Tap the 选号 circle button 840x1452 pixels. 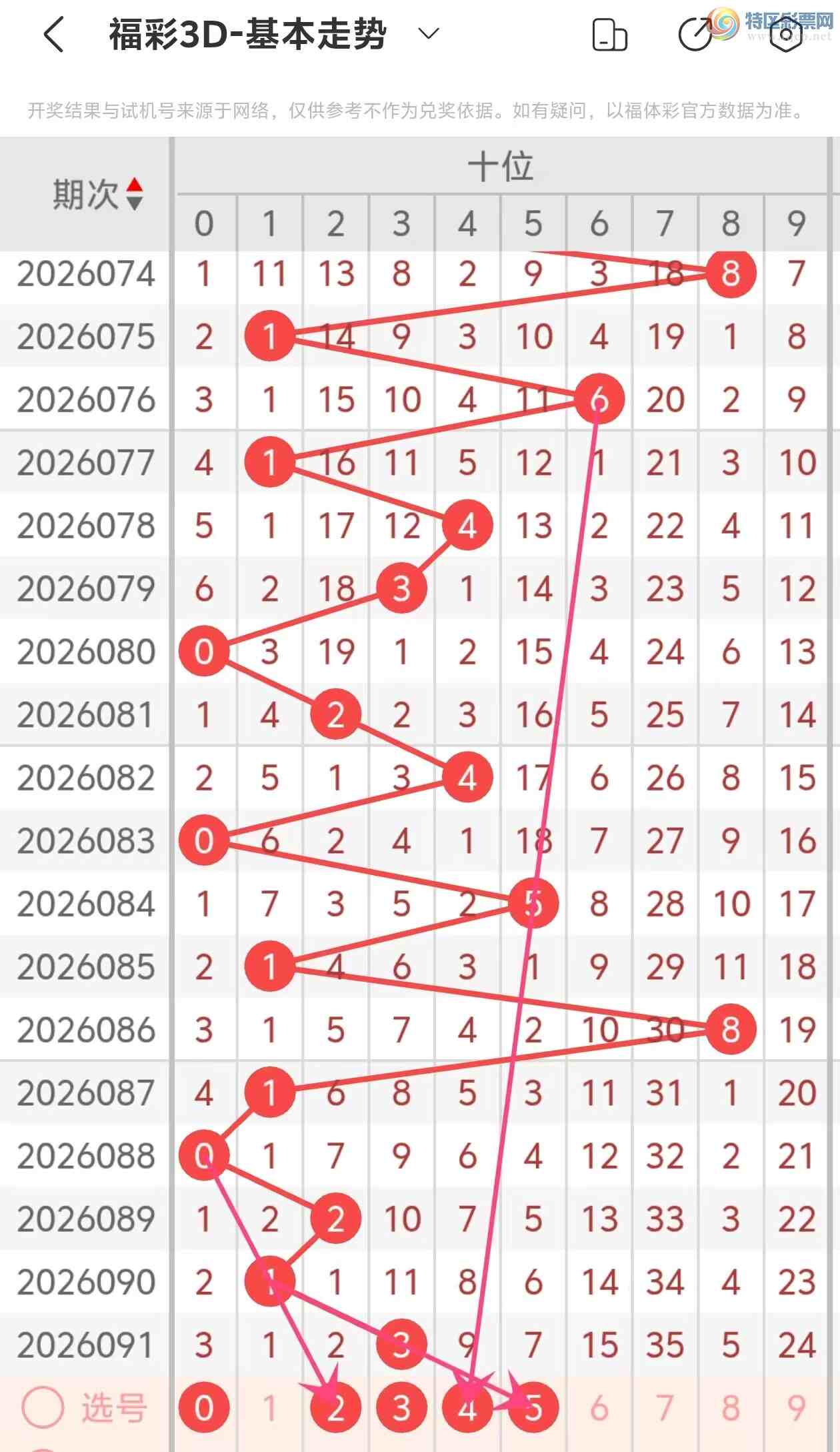pos(43,1407)
